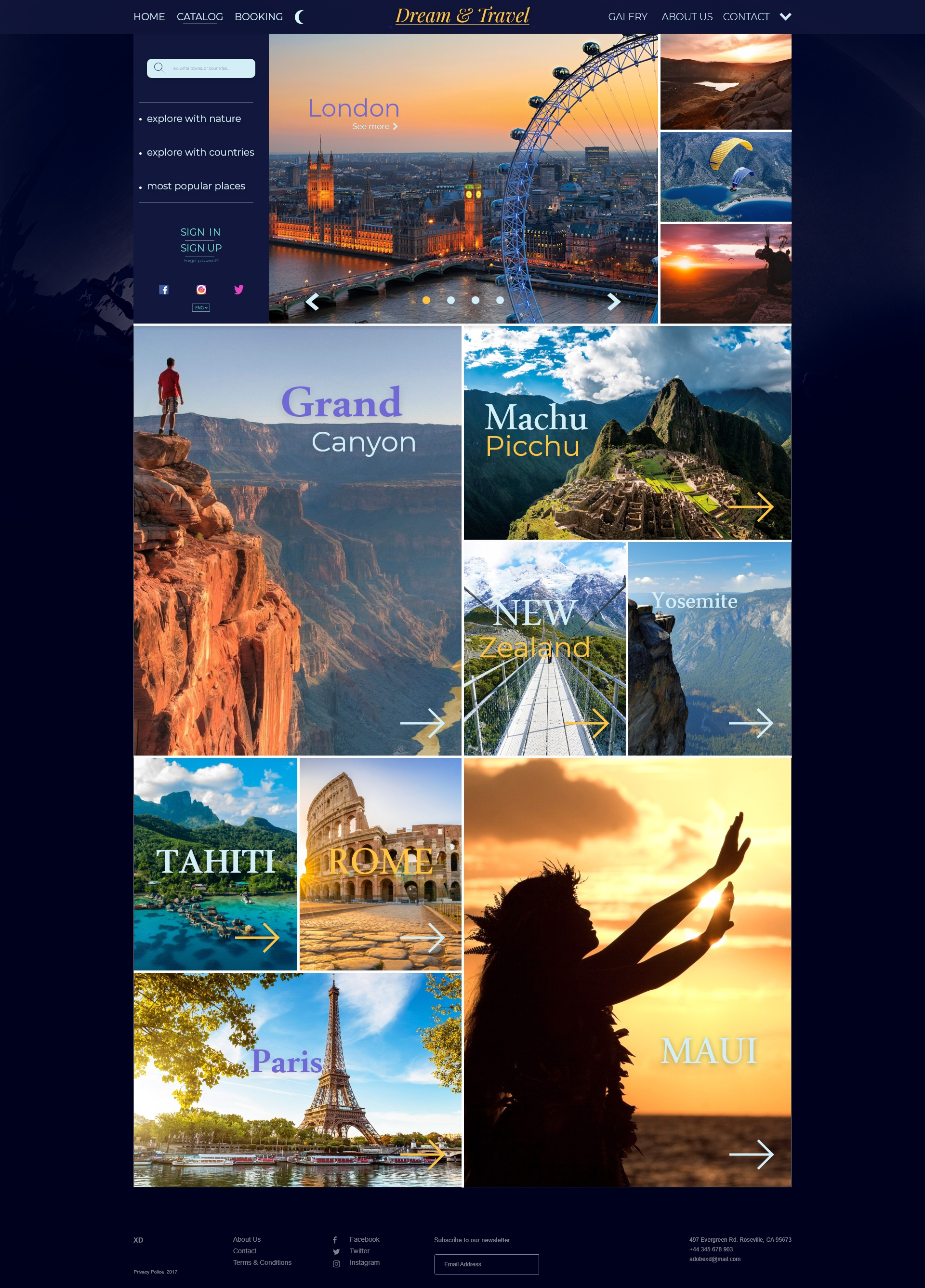This screenshot has width=925, height=1288.
Task: Open the Terms & Conditions footer link
Action: [x=262, y=1262]
